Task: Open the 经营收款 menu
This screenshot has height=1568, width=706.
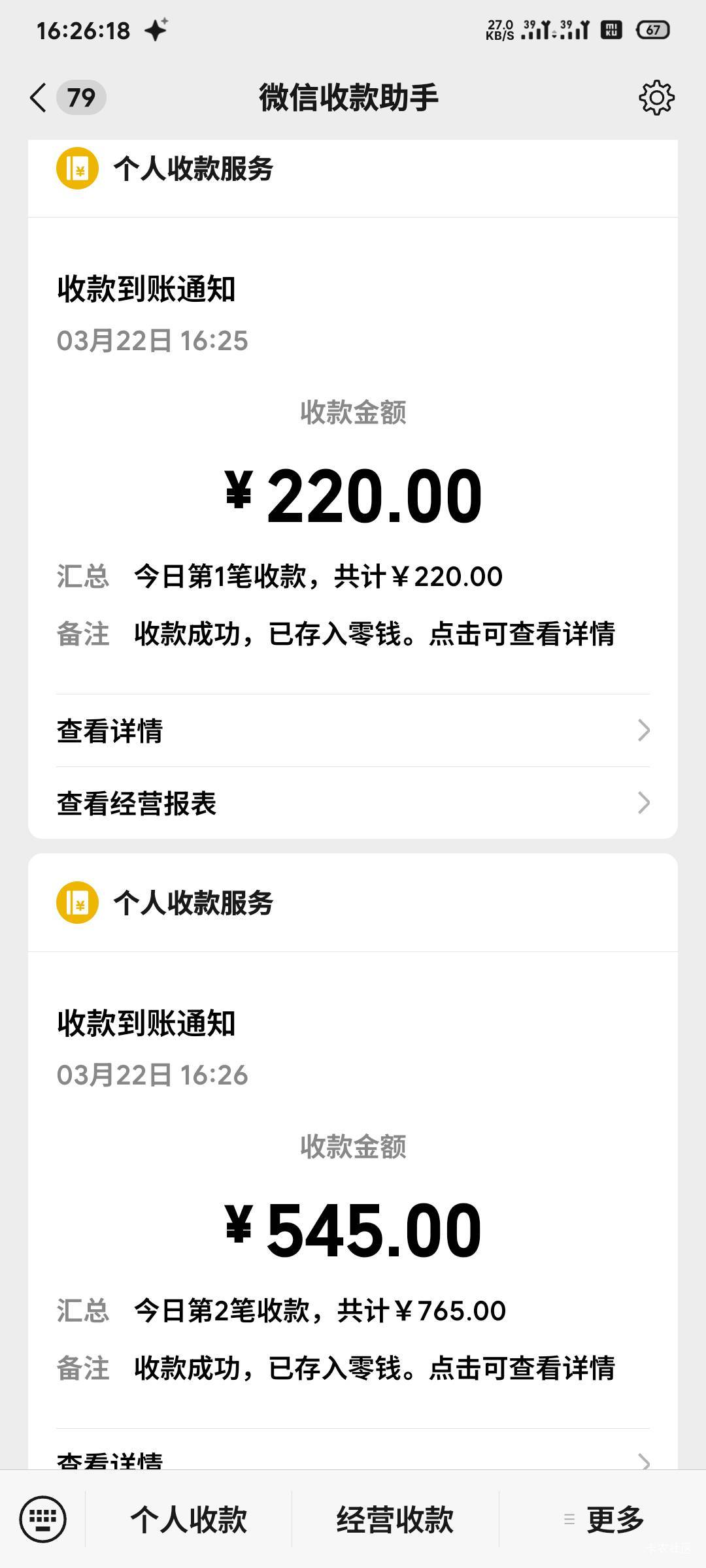Action: coord(395,1519)
